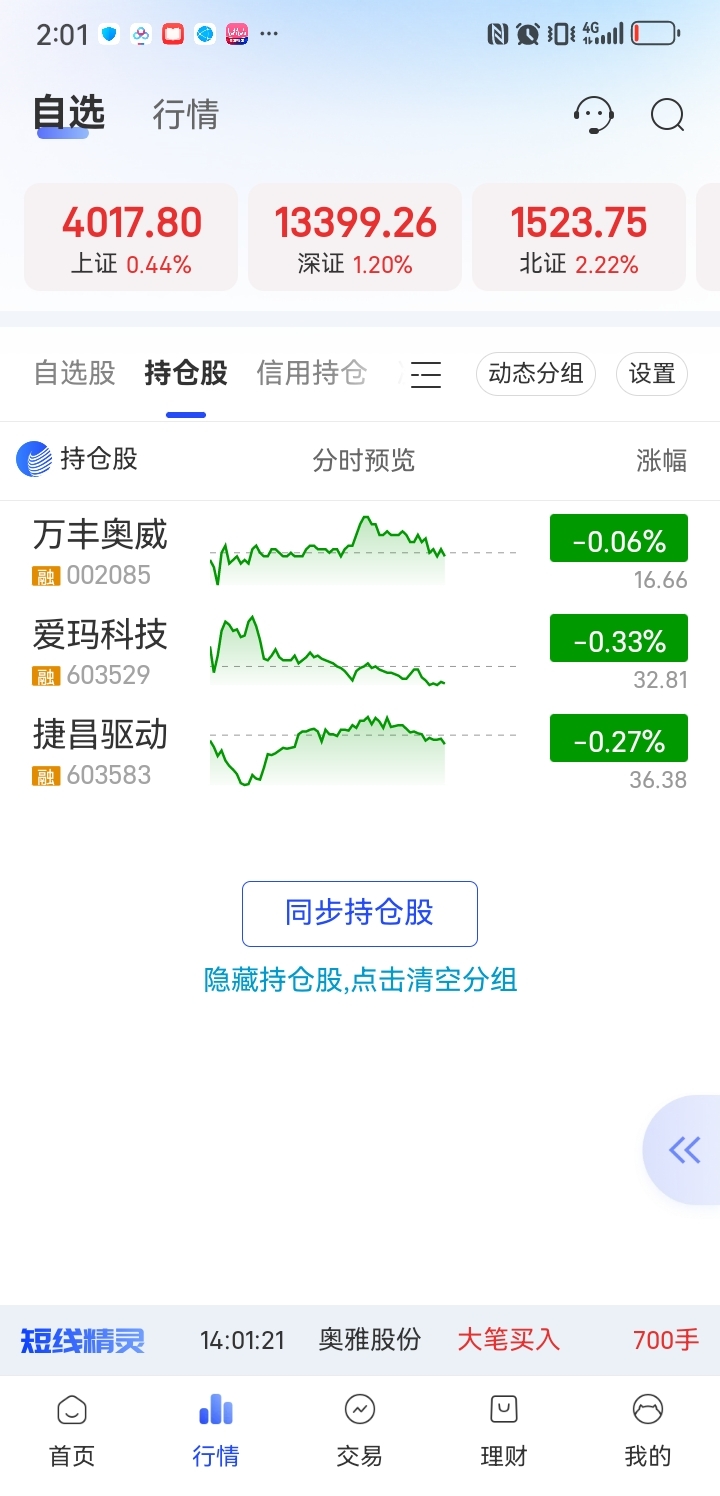Sort the list by 涨幅
The height and width of the screenshot is (1496, 720).
pyautogui.click(x=661, y=460)
